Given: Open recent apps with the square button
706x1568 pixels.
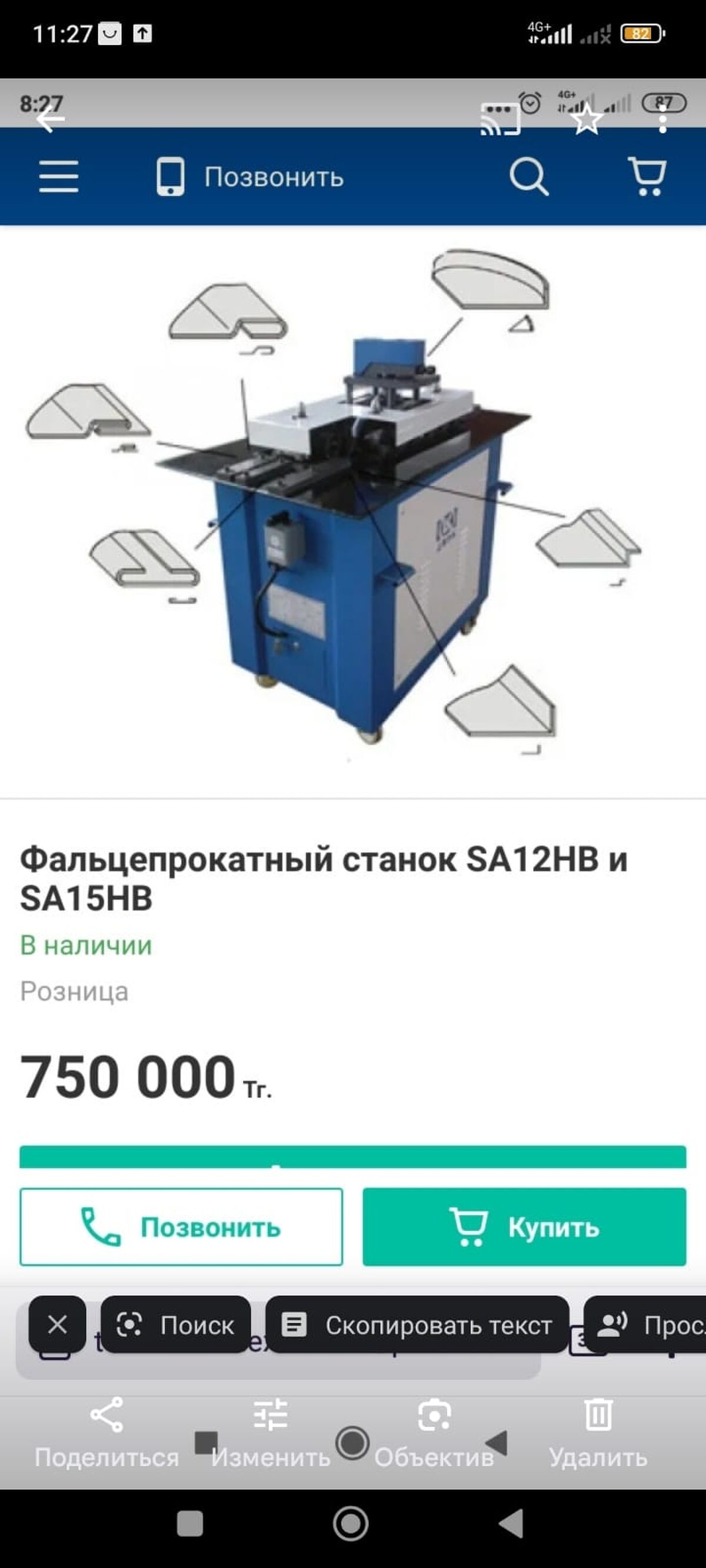Looking at the screenshot, I should pyautogui.click(x=189, y=1524).
